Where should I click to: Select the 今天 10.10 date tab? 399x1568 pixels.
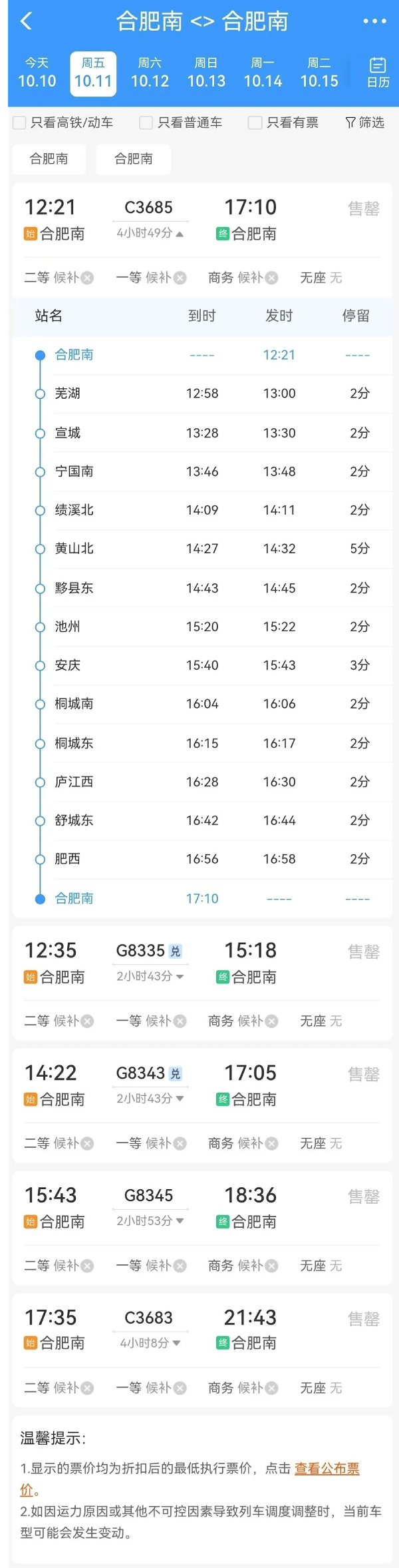pyautogui.click(x=37, y=73)
